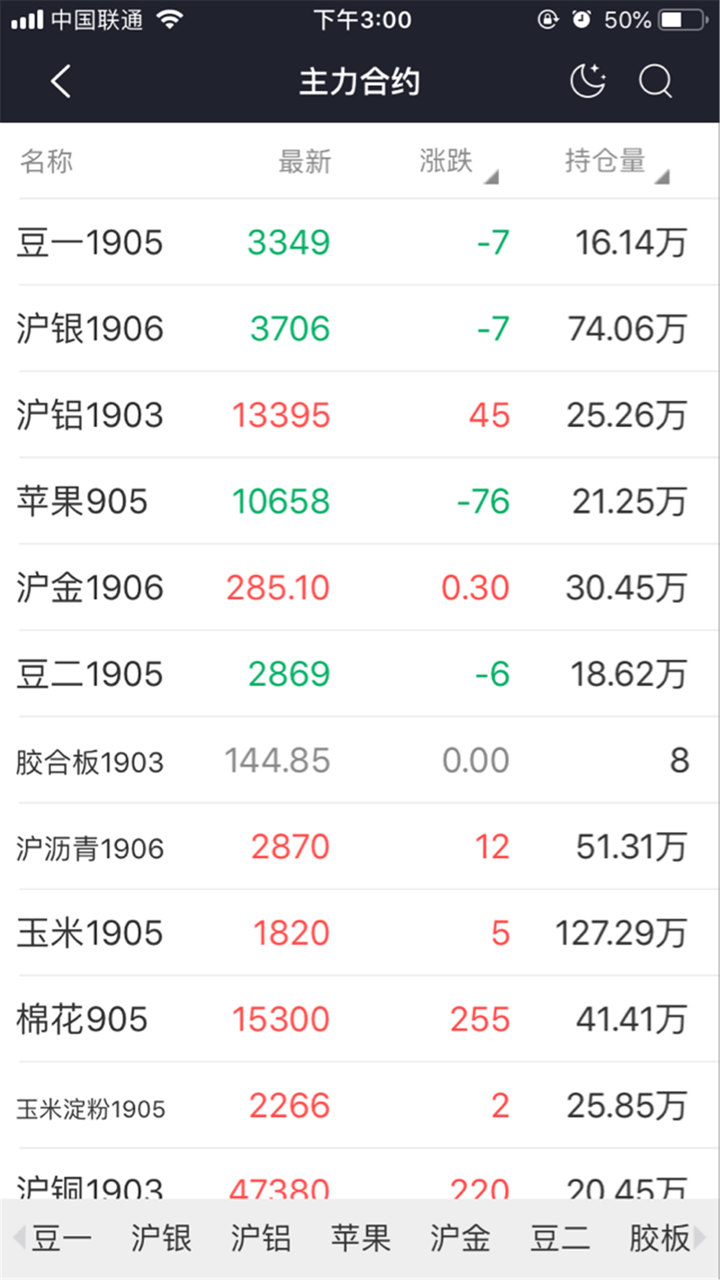Switch to 沪金 in the bottom strip
This screenshot has width=720, height=1280.
point(460,1239)
